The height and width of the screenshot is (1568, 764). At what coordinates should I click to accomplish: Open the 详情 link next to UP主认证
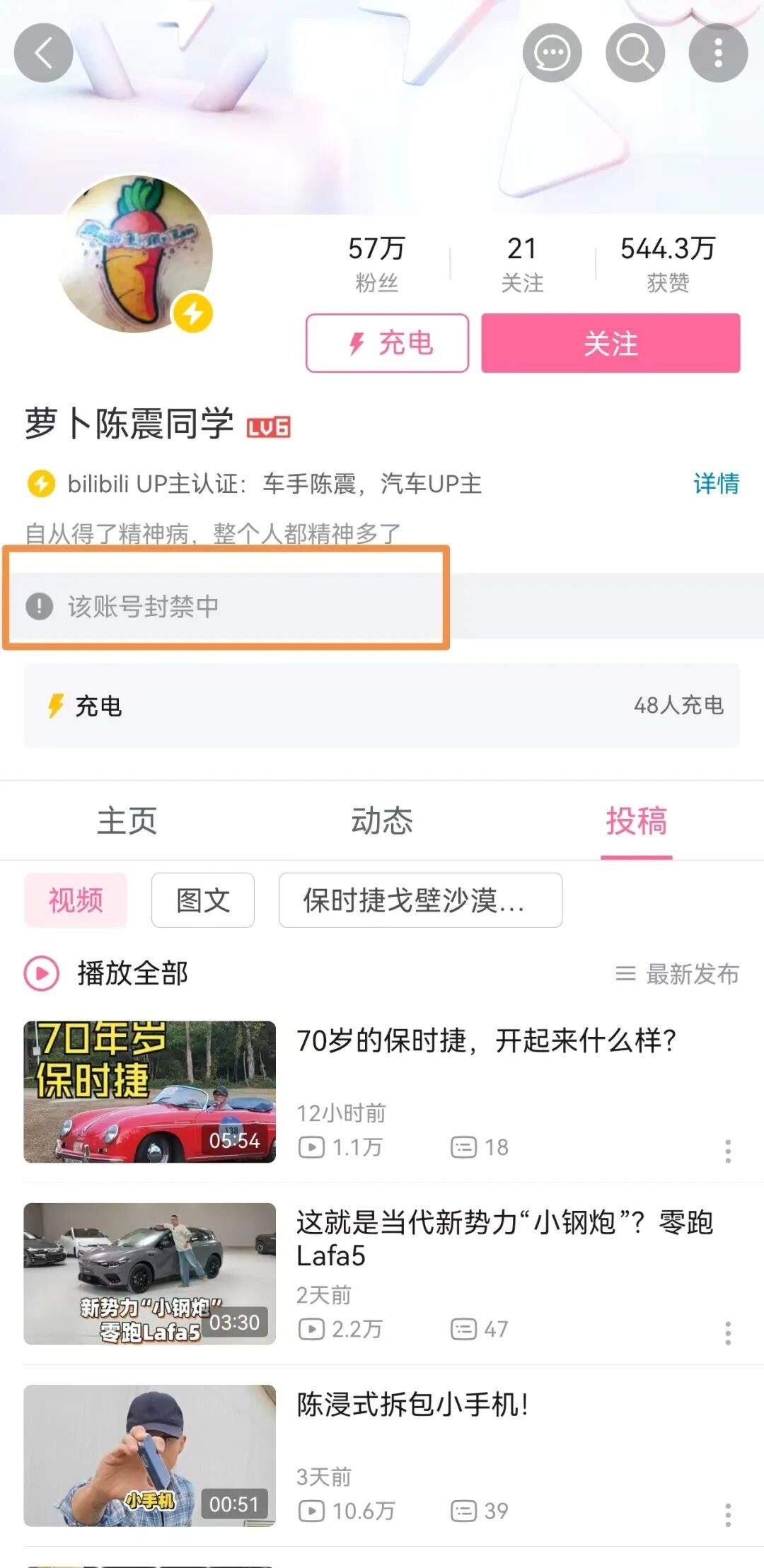(717, 484)
